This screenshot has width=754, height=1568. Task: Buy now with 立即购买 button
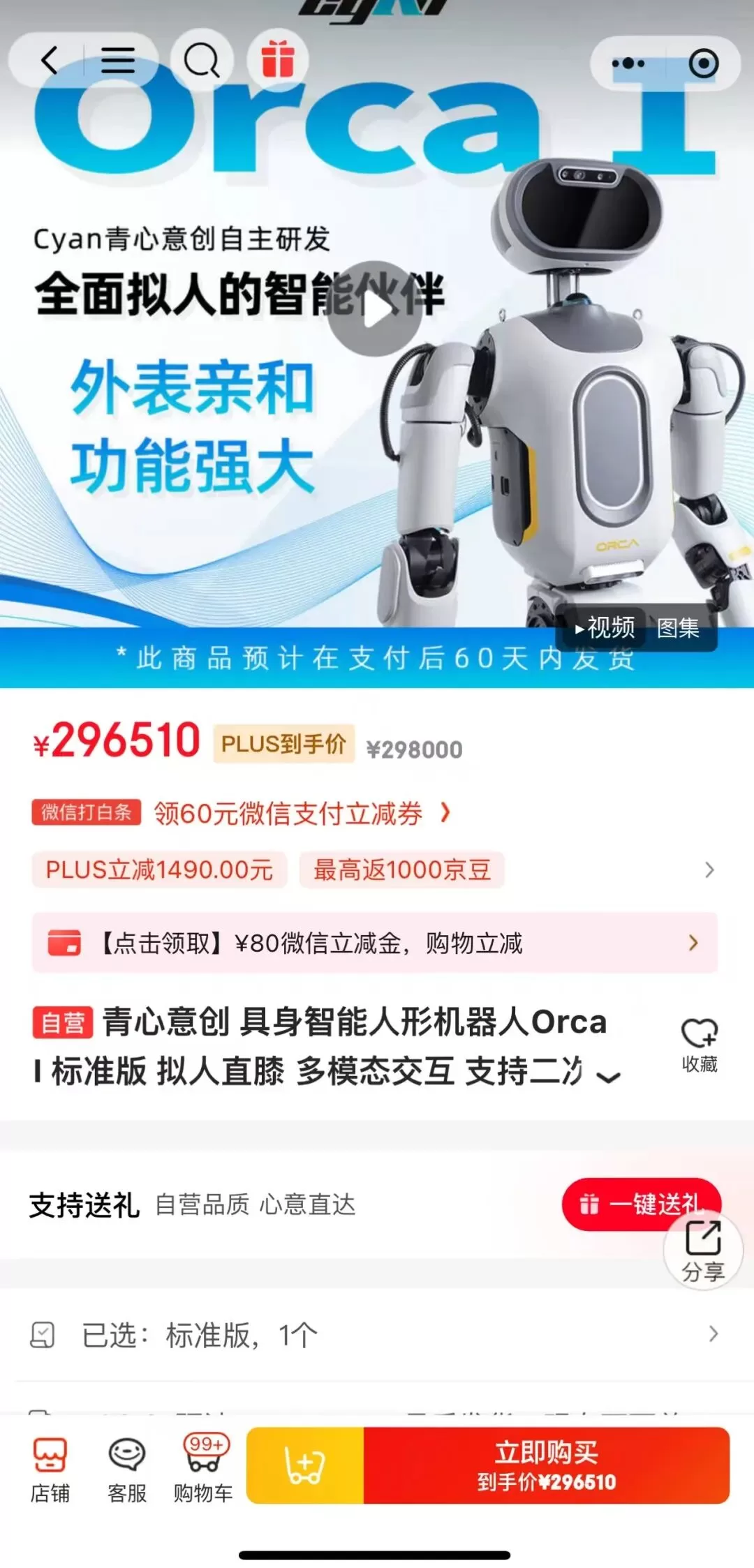(547, 1465)
